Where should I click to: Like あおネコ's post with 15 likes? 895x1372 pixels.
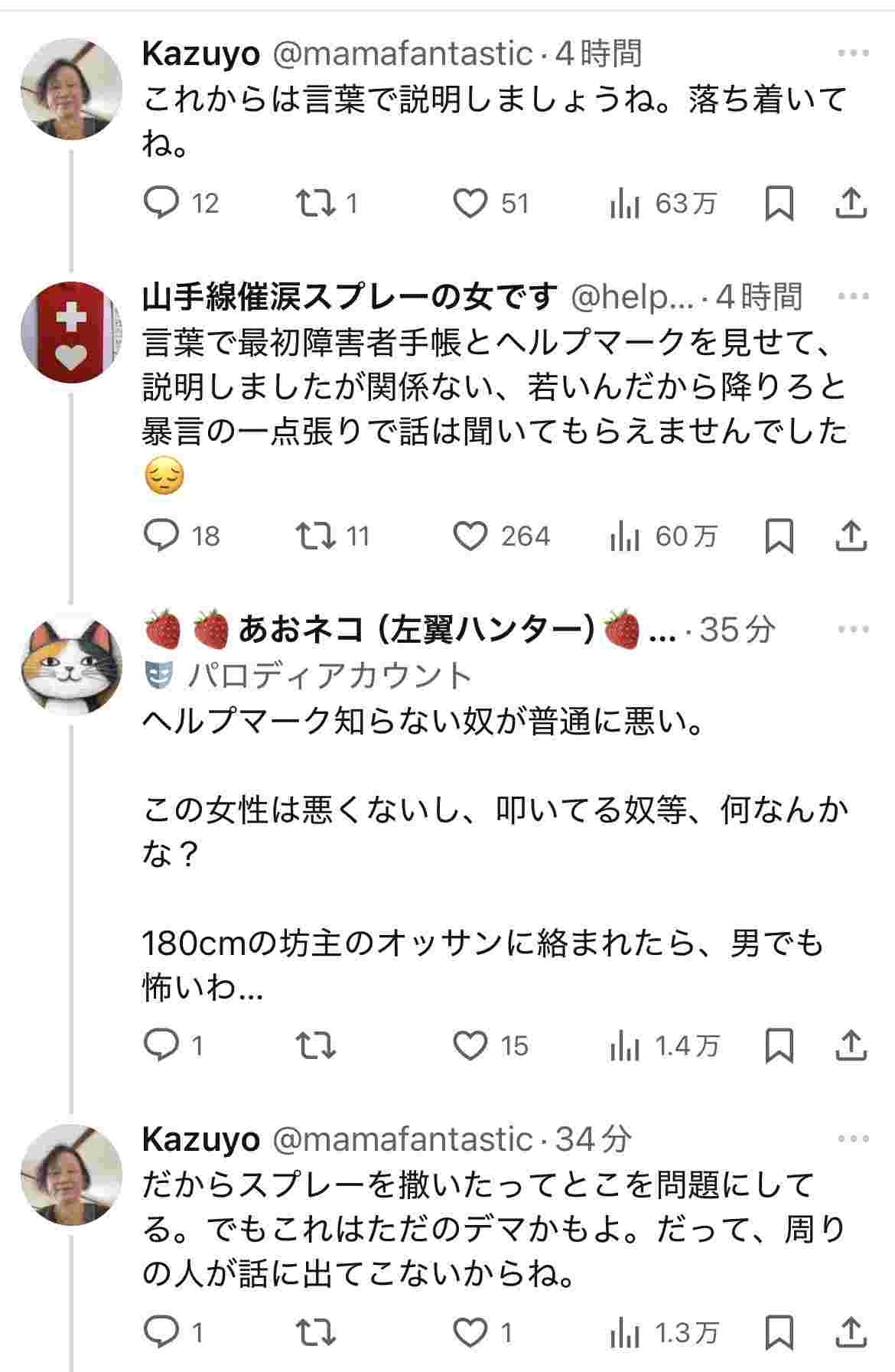[x=470, y=1045]
